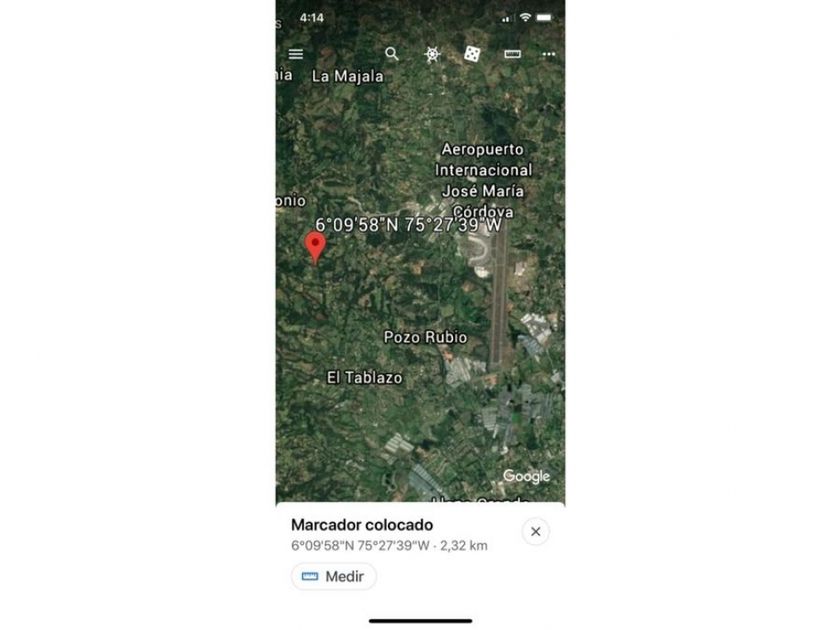This screenshot has height=630, width=840.
Task: Select the red placemark pin
Action: coord(315,246)
